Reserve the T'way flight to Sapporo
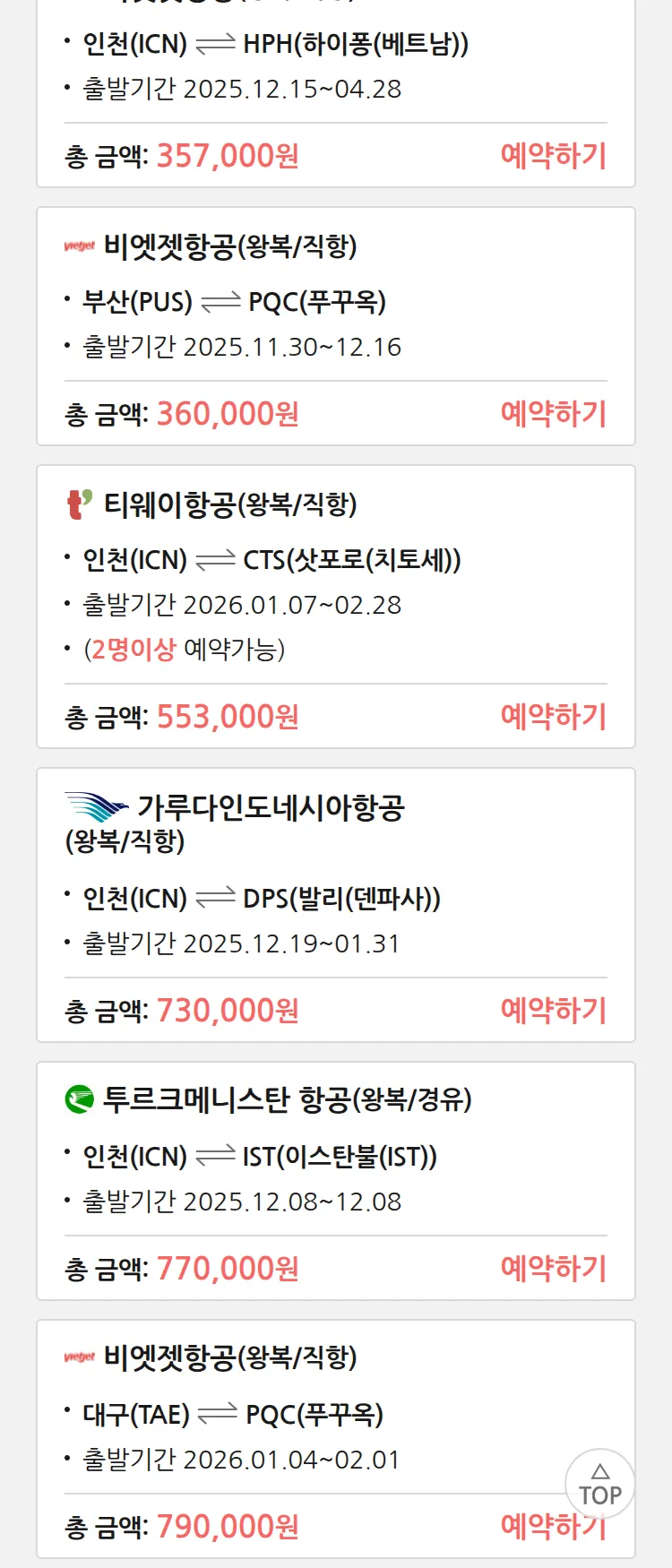This screenshot has height=1568, width=672. coord(553,717)
